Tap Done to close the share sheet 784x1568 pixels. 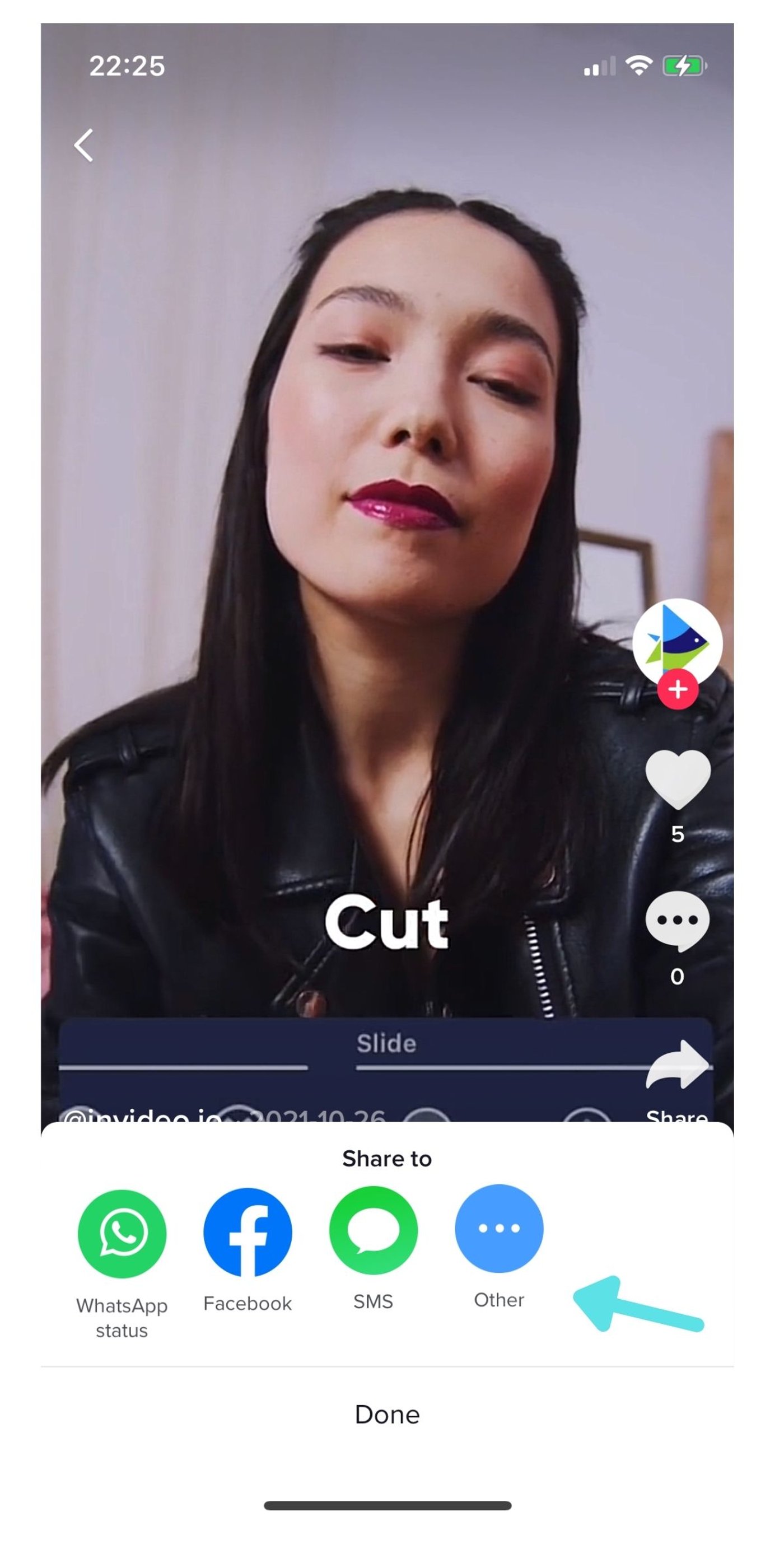point(387,1415)
